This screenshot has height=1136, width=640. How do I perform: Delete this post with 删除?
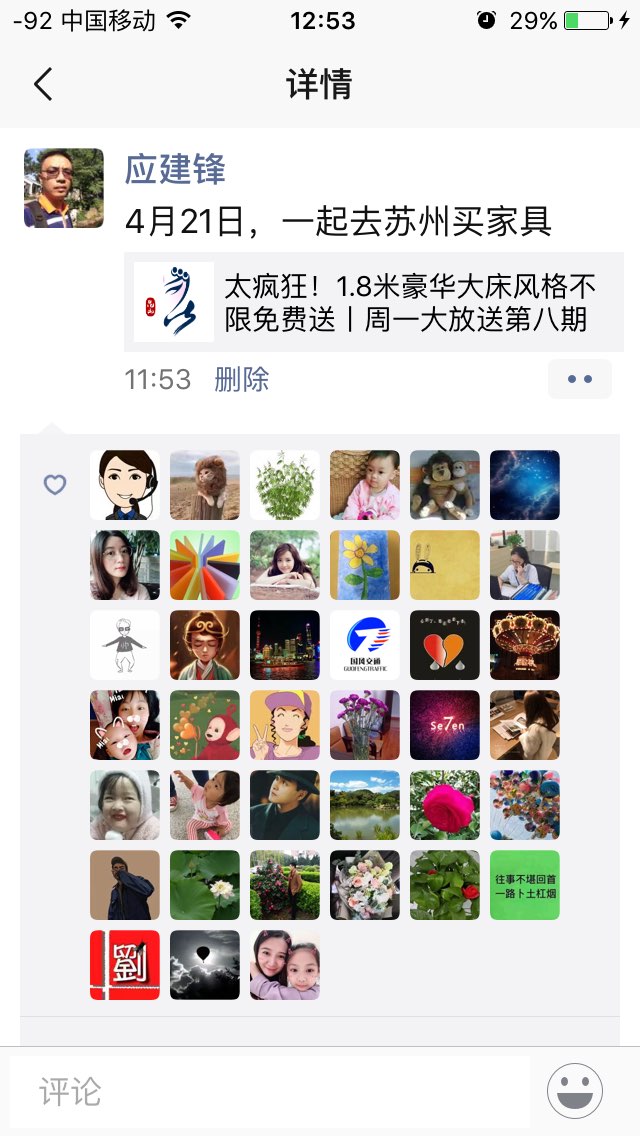[x=242, y=379]
